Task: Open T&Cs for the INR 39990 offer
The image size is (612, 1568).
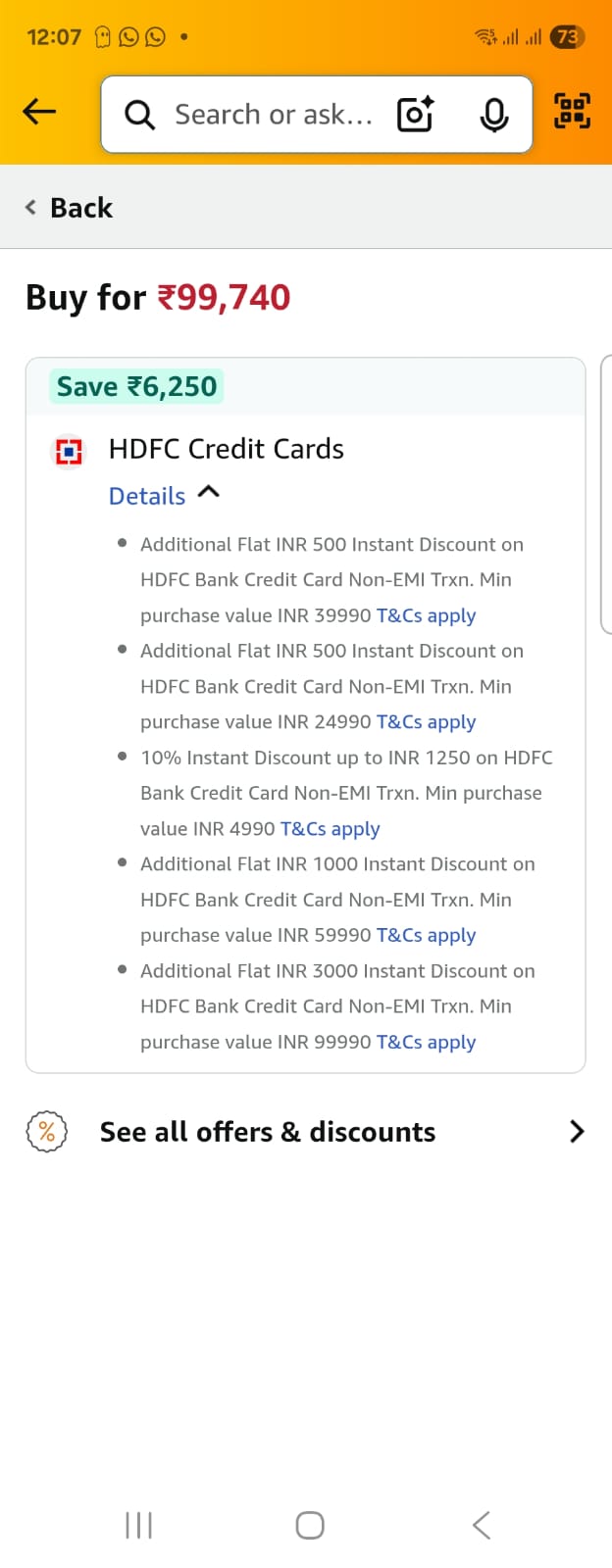Action: pyautogui.click(x=426, y=615)
